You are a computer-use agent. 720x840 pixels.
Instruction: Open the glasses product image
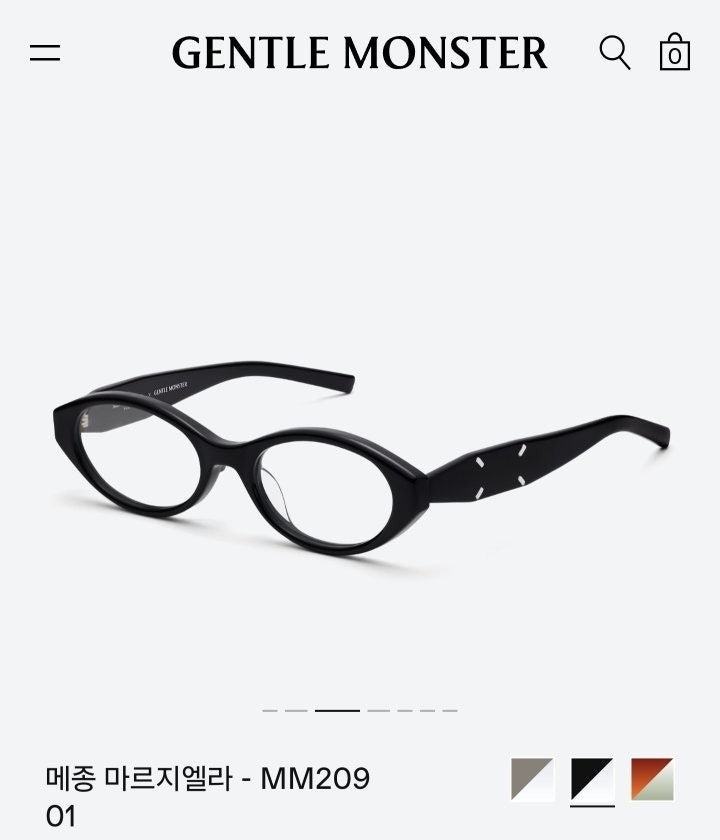(360, 460)
